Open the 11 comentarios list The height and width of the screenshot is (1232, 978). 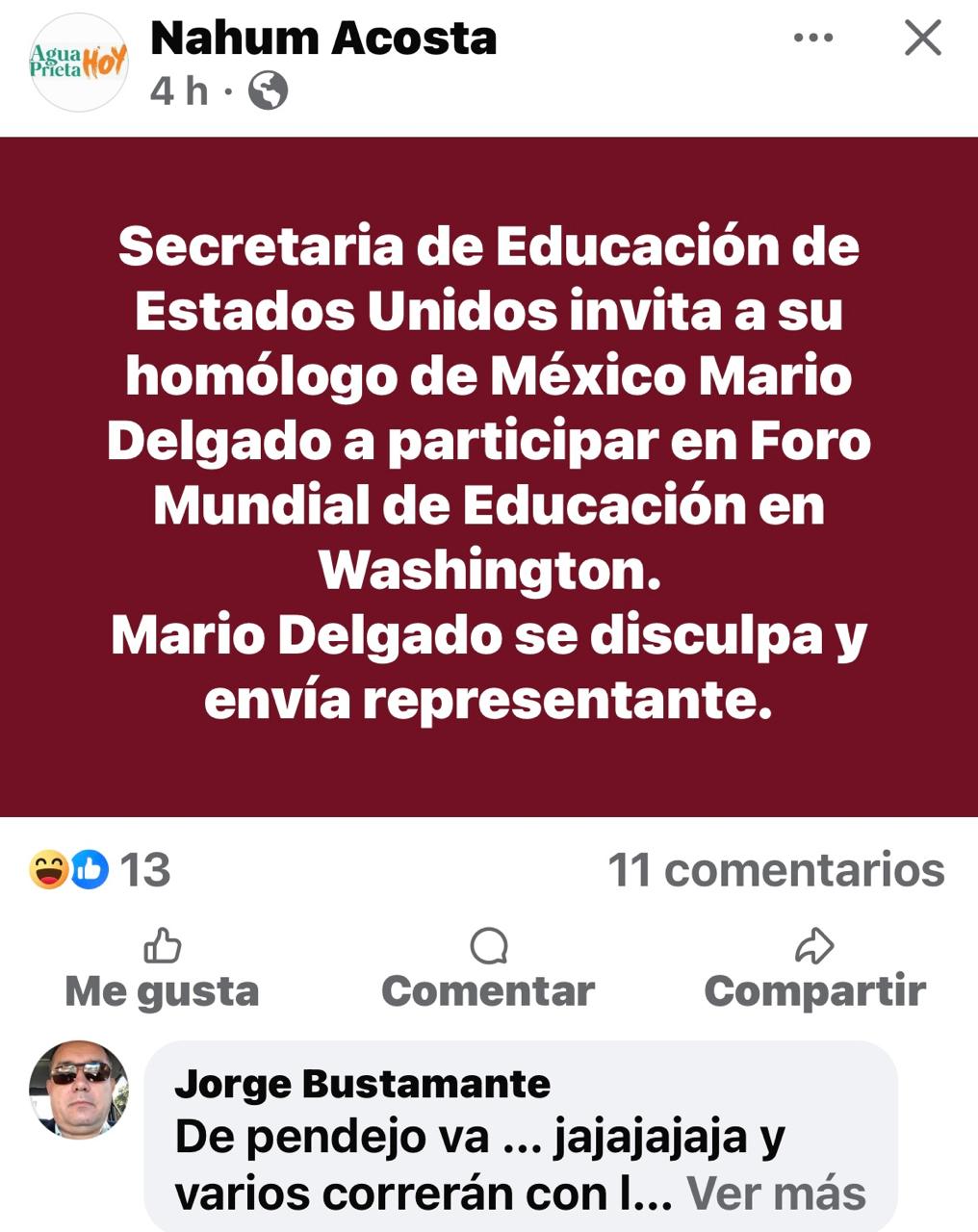point(776,870)
